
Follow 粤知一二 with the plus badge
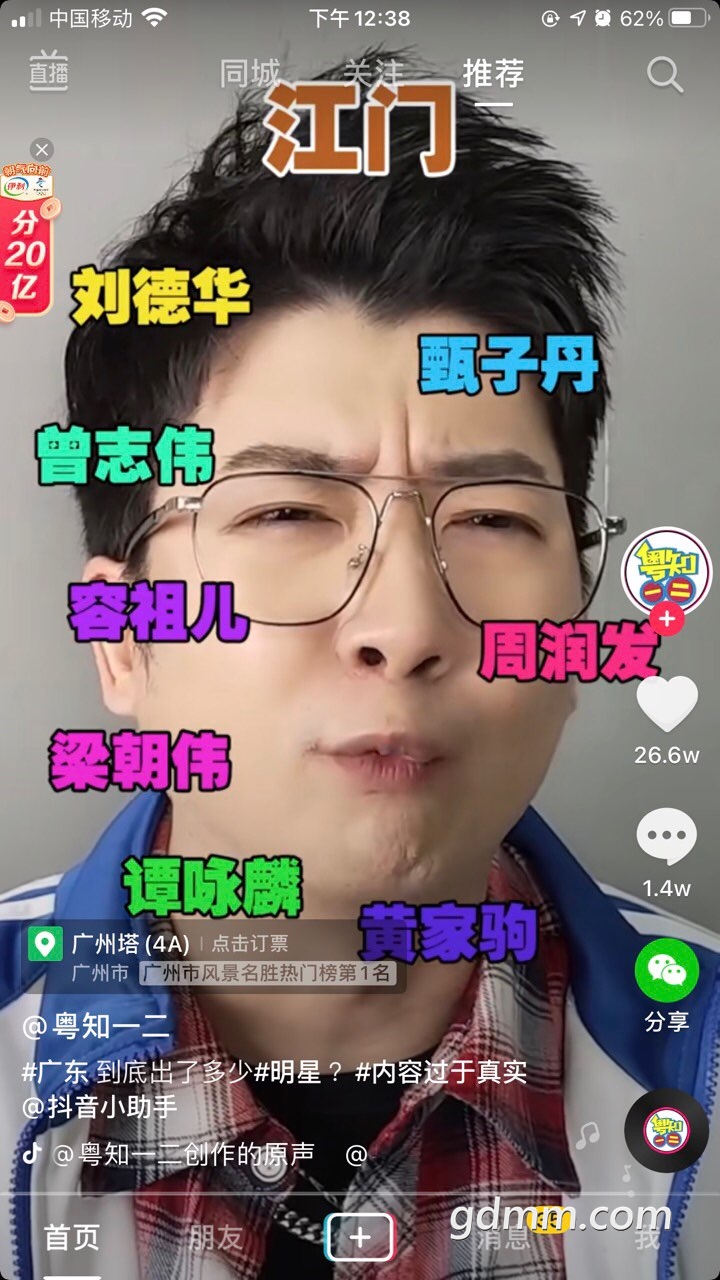(x=667, y=620)
